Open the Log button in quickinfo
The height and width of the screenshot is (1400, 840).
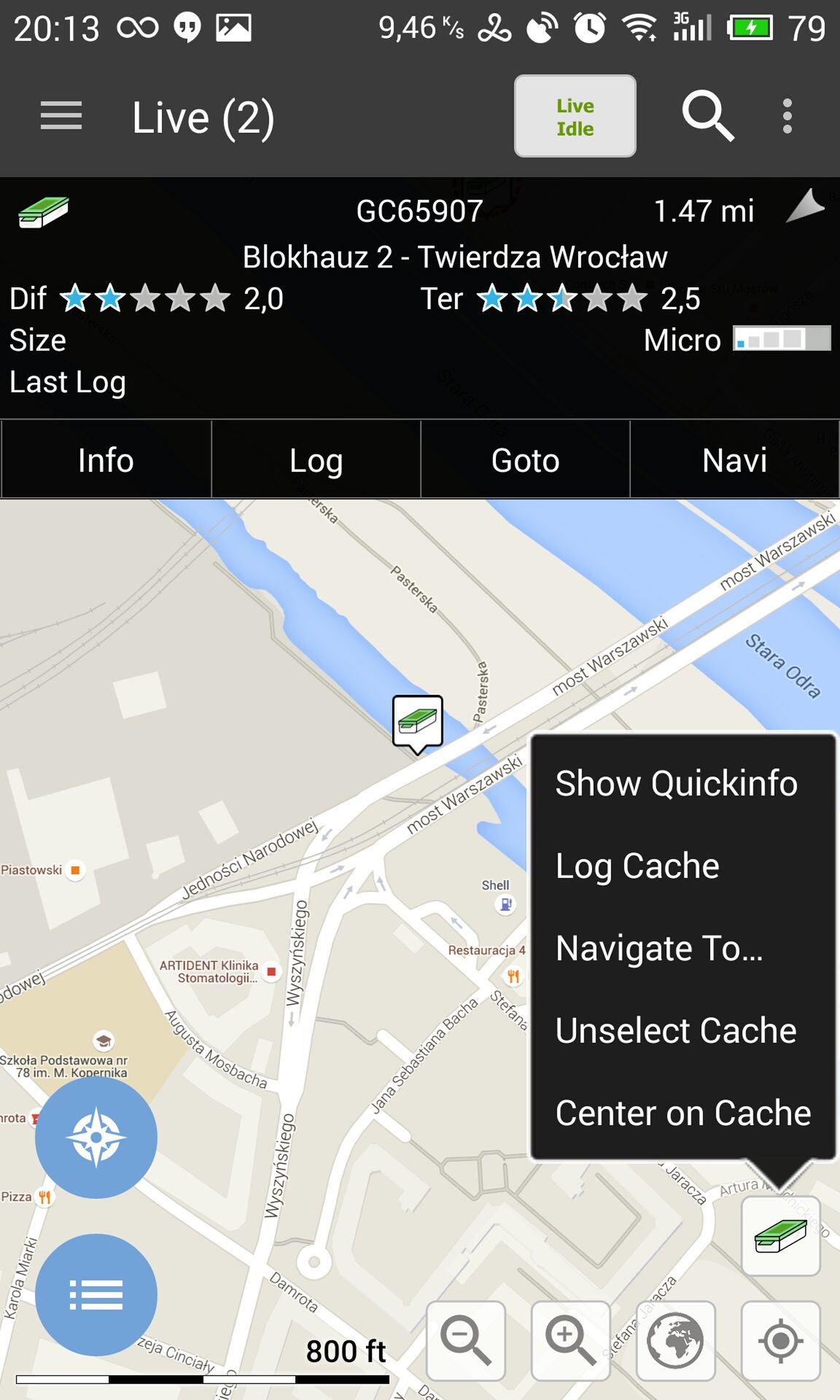pyautogui.click(x=316, y=460)
